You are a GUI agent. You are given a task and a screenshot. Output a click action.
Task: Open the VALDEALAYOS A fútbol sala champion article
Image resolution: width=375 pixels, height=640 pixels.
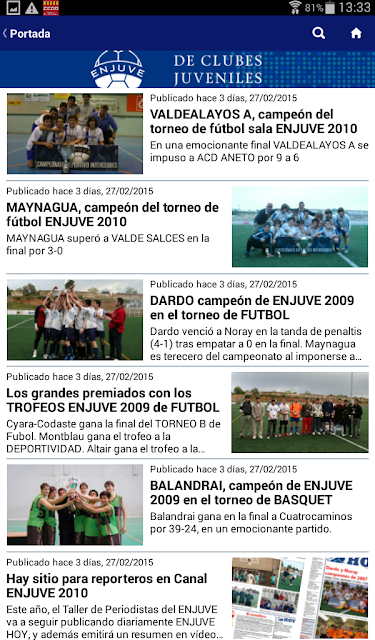(x=187, y=134)
